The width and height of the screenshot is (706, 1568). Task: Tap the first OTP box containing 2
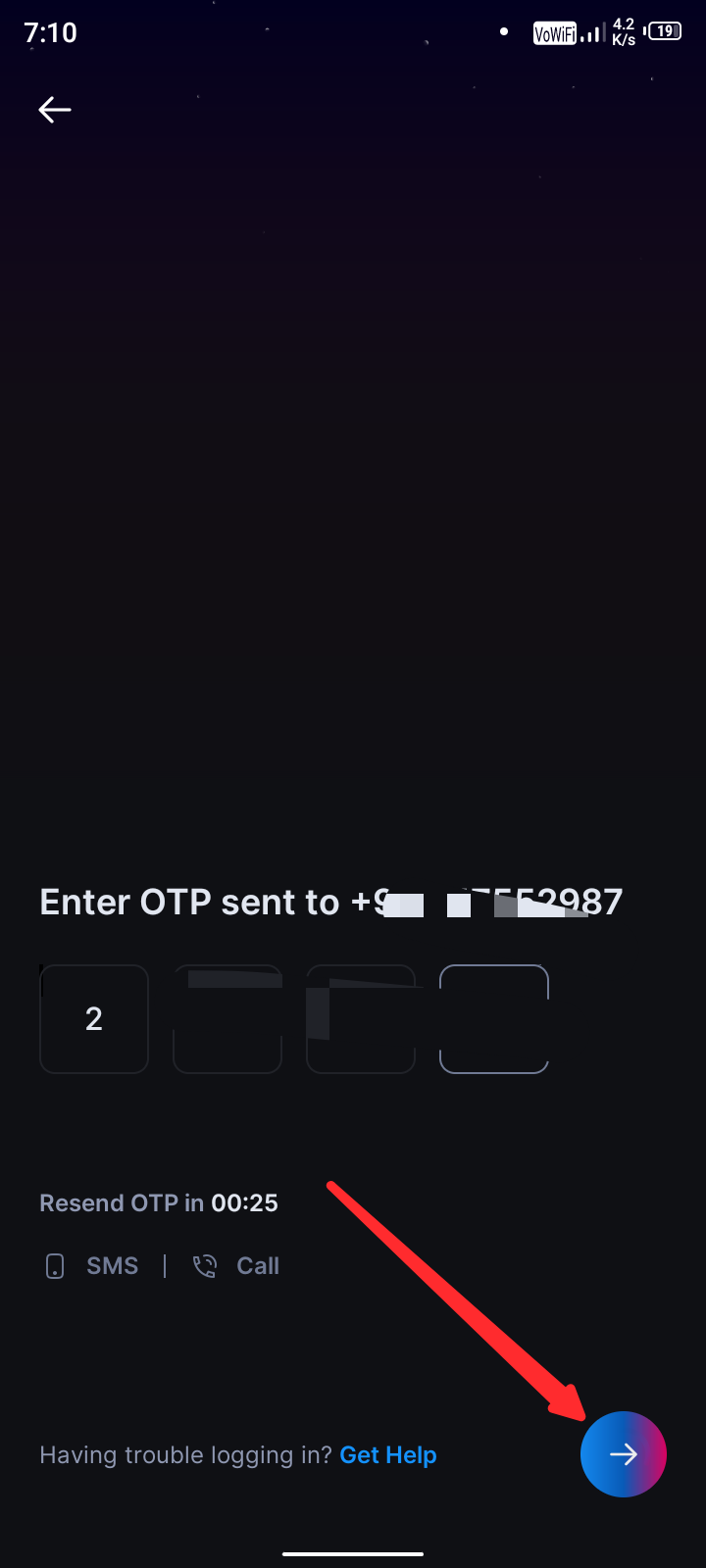click(94, 1019)
